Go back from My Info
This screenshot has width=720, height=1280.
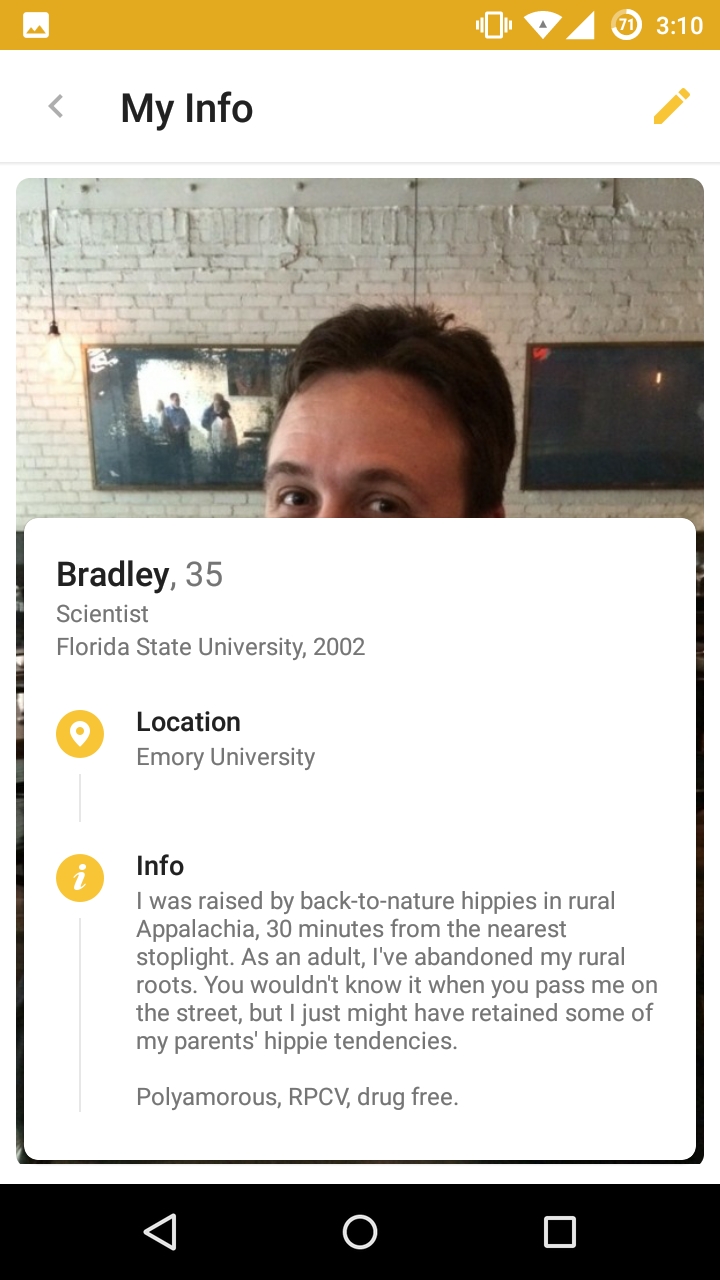point(56,106)
